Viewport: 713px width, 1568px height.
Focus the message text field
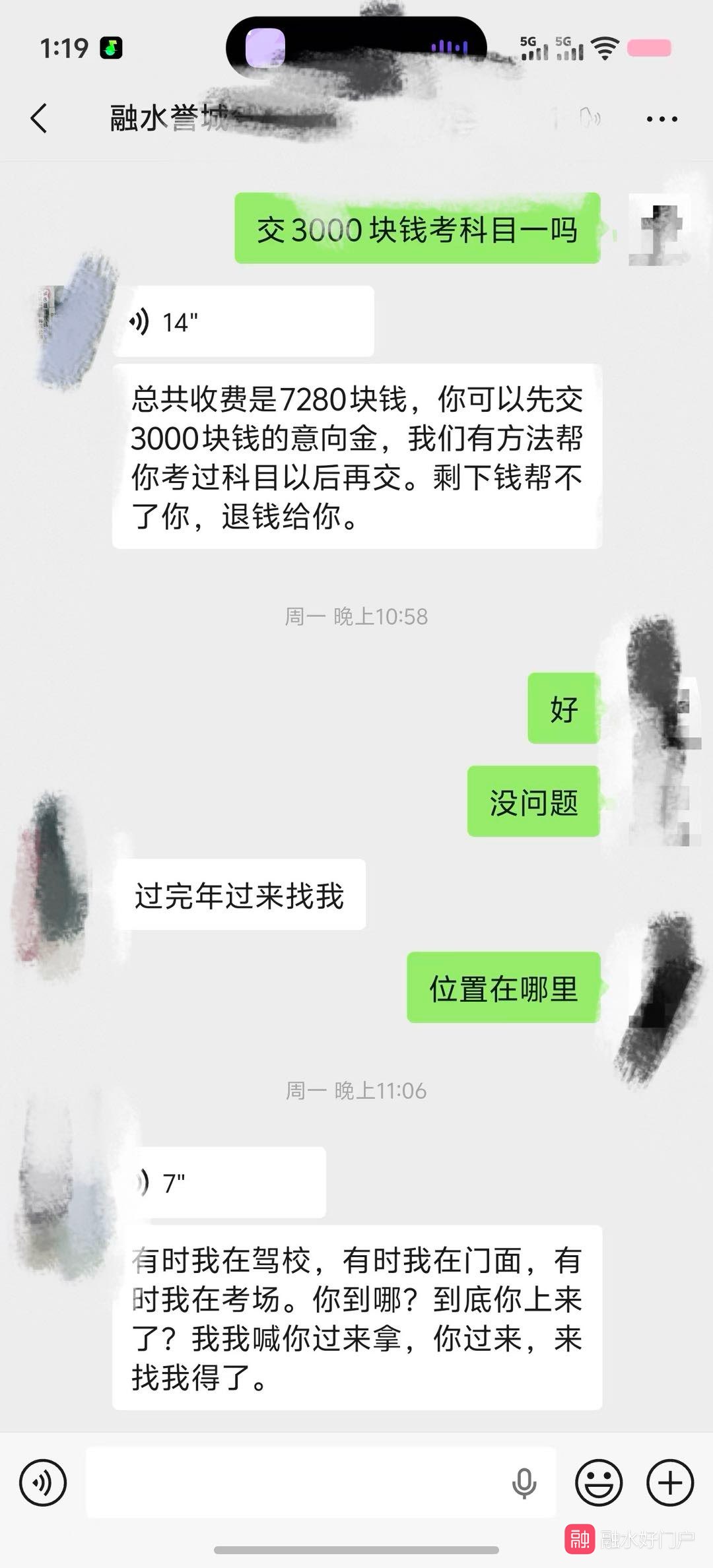pyautogui.click(x=297, y=1483)
